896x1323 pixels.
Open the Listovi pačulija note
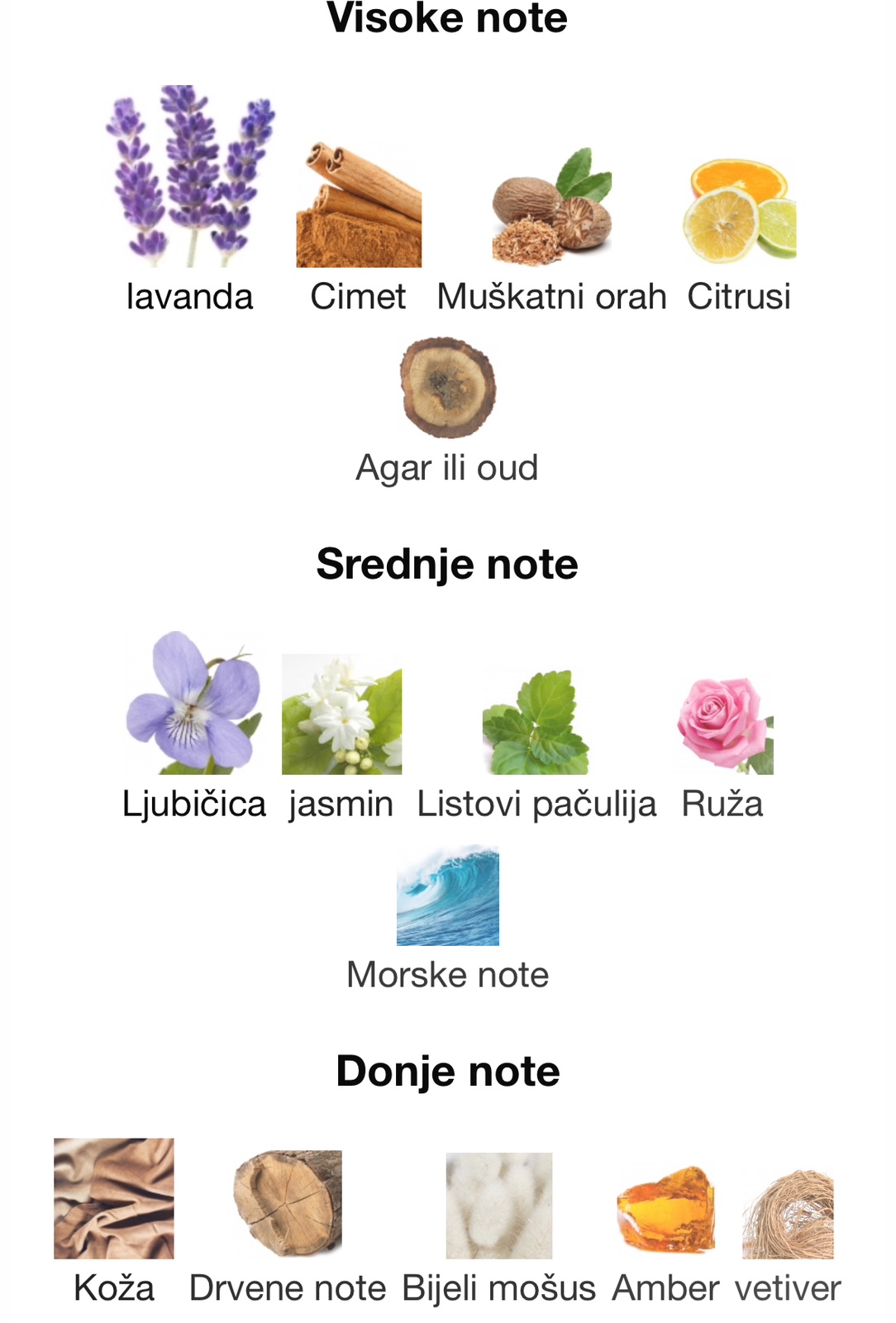[x=536, y=722]
